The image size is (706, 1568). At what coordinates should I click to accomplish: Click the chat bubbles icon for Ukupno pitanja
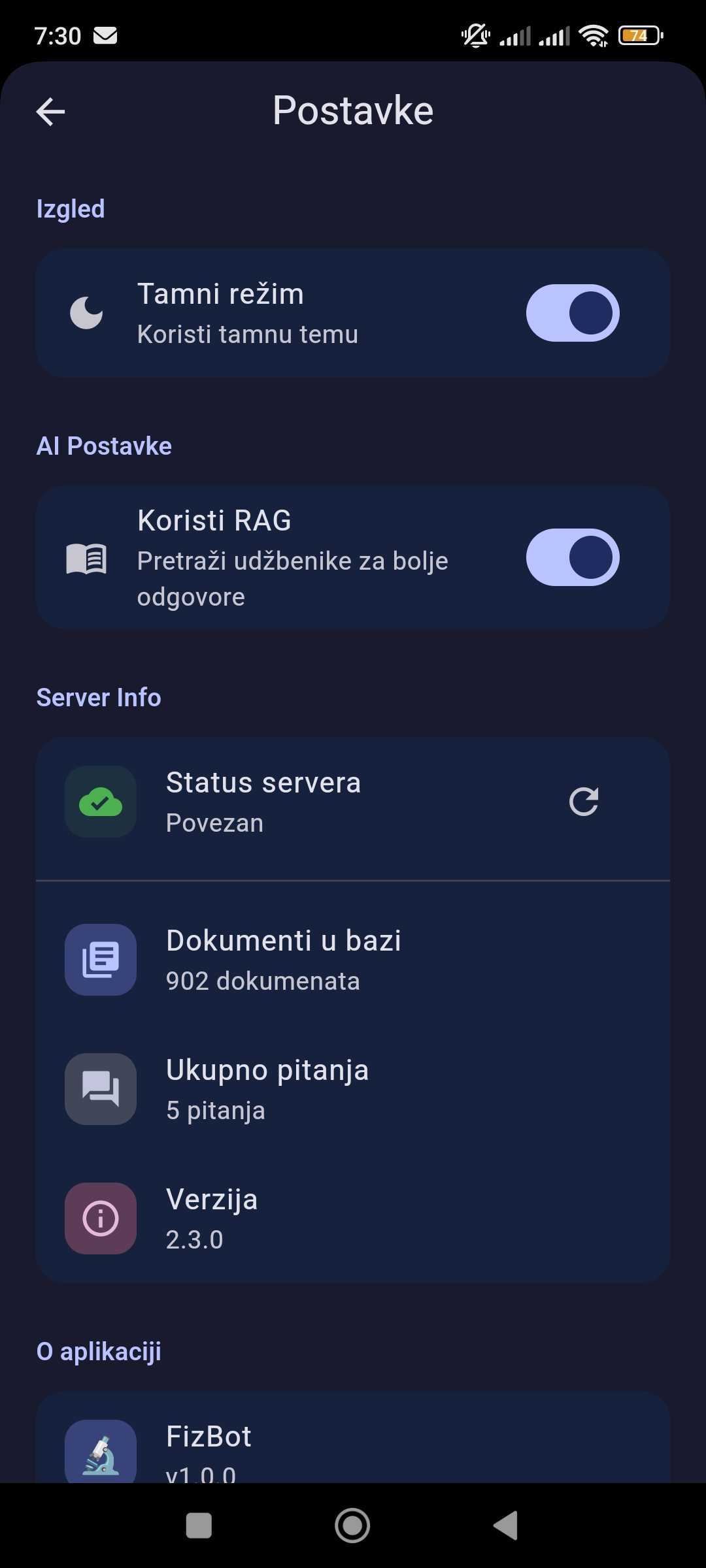click(x=100, y=1088)
